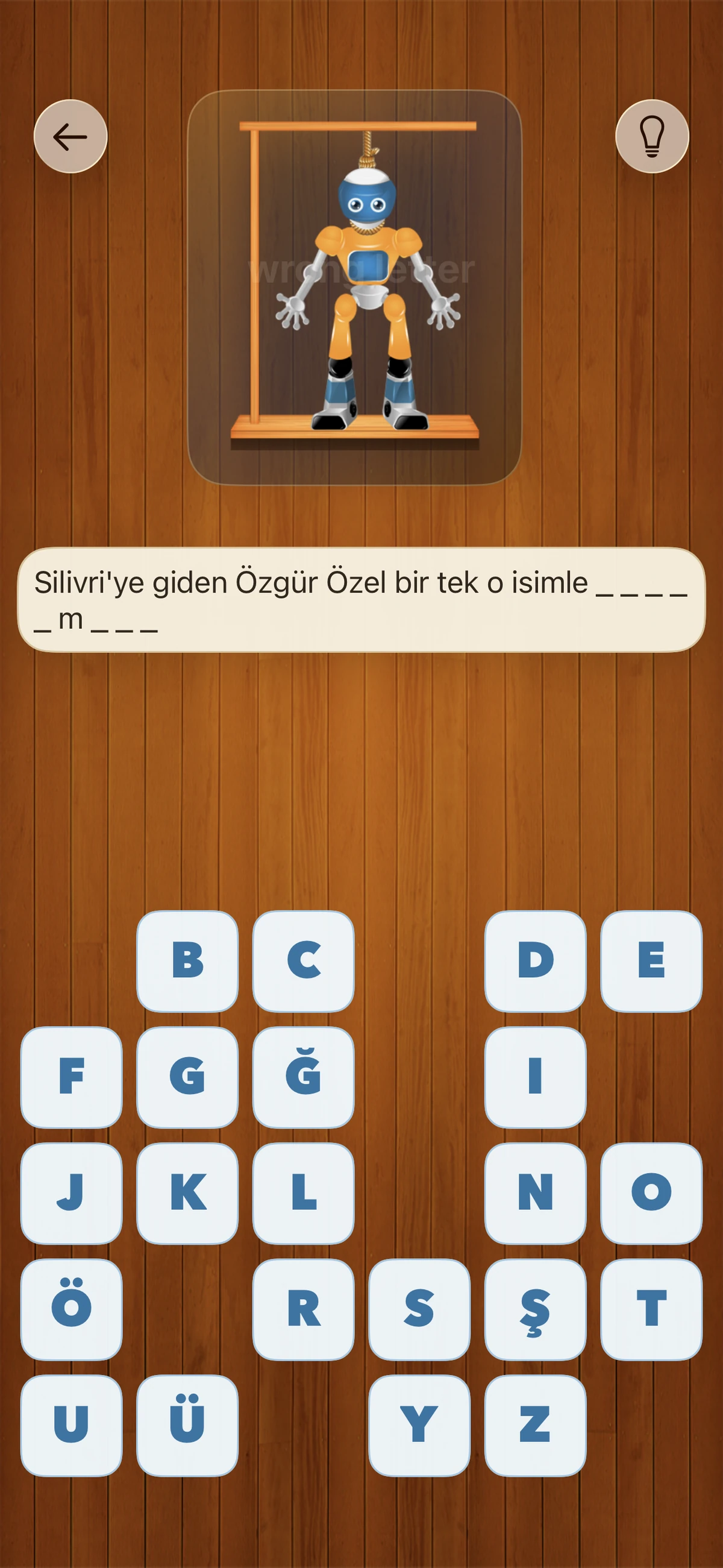Open the hint with the lightbulb icon
The image size is (723, 1568).
tap(652, 136)
